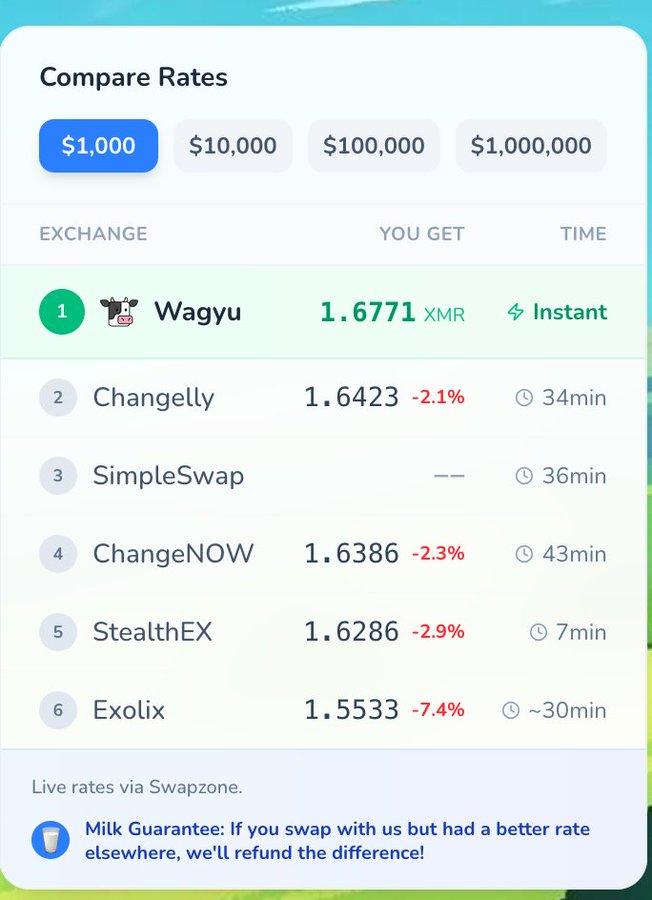Switch to the $10,000 amount
This screenshot has width=652, height=900.
(233, 146)
